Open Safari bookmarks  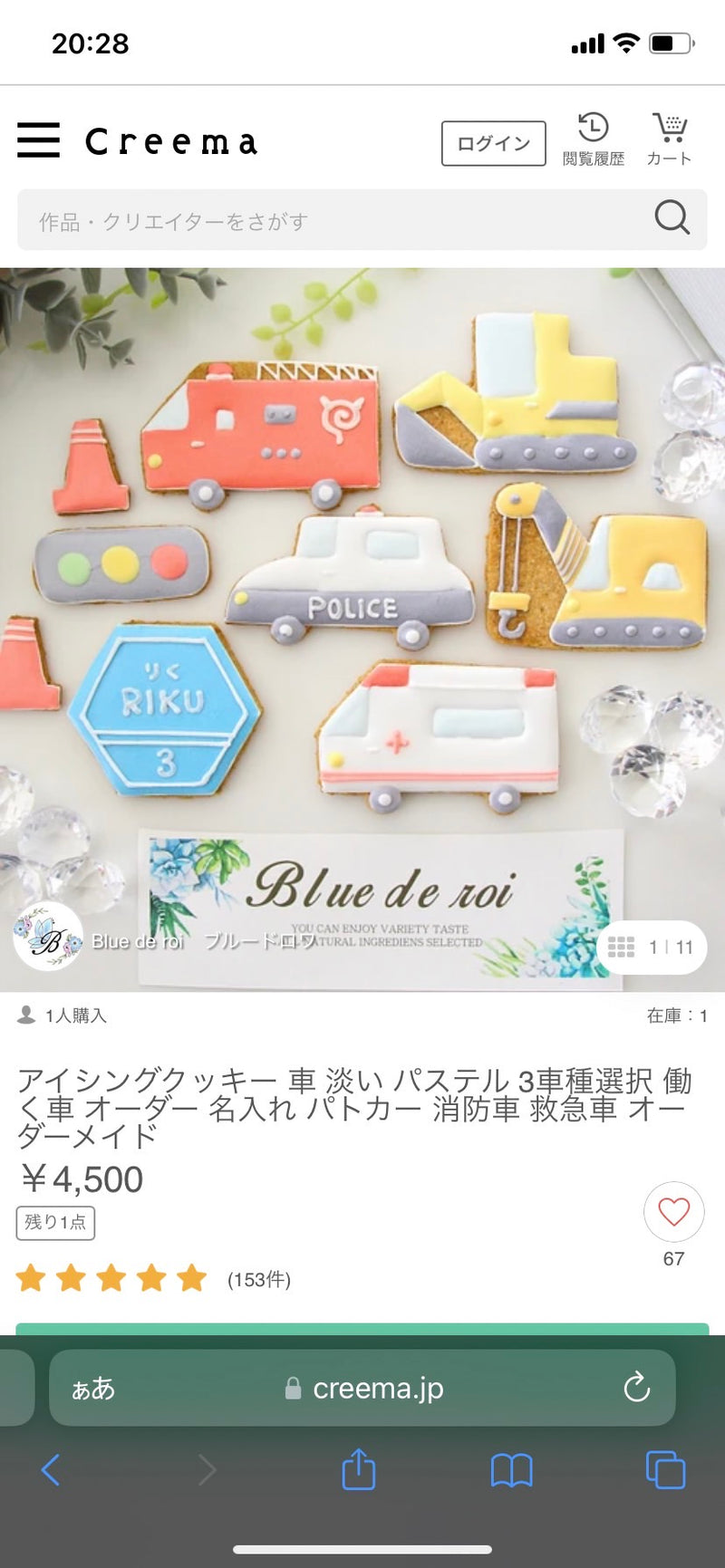[x=511, y=1469]
